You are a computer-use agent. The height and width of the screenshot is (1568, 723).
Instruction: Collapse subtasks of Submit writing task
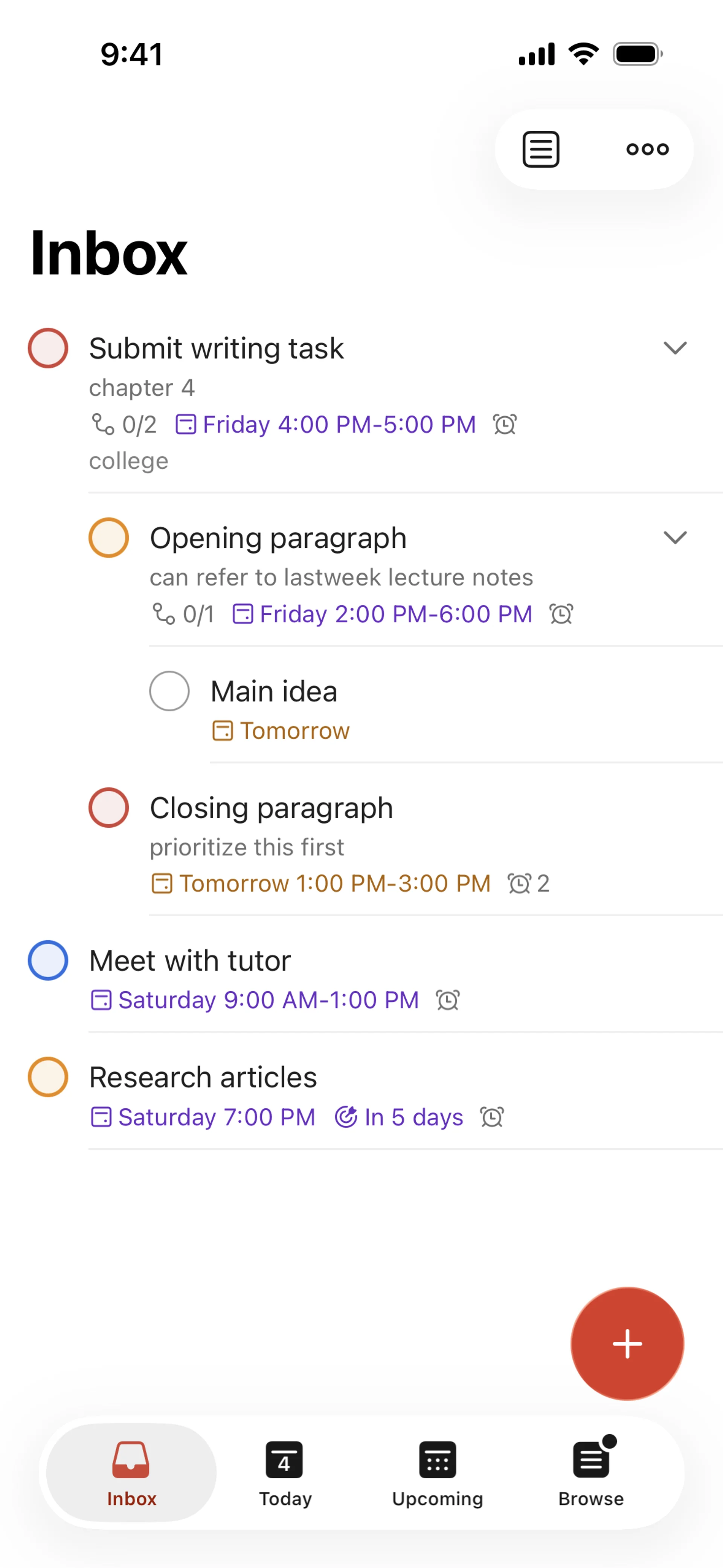click(674, 348)
